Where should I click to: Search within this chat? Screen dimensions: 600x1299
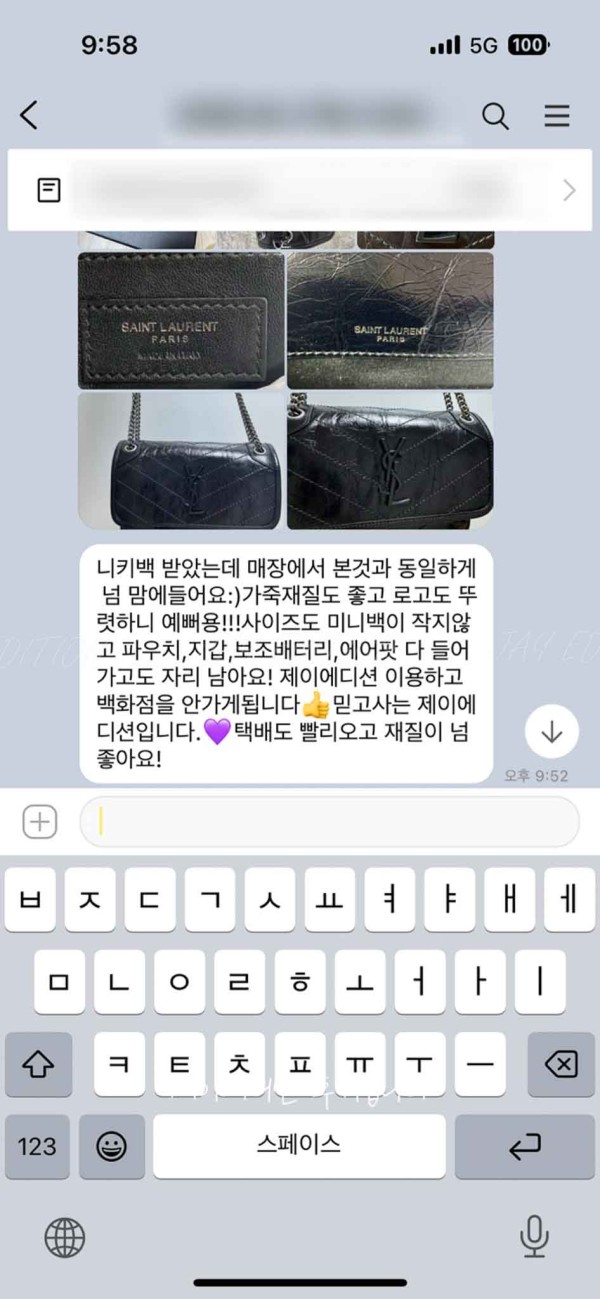496,116
